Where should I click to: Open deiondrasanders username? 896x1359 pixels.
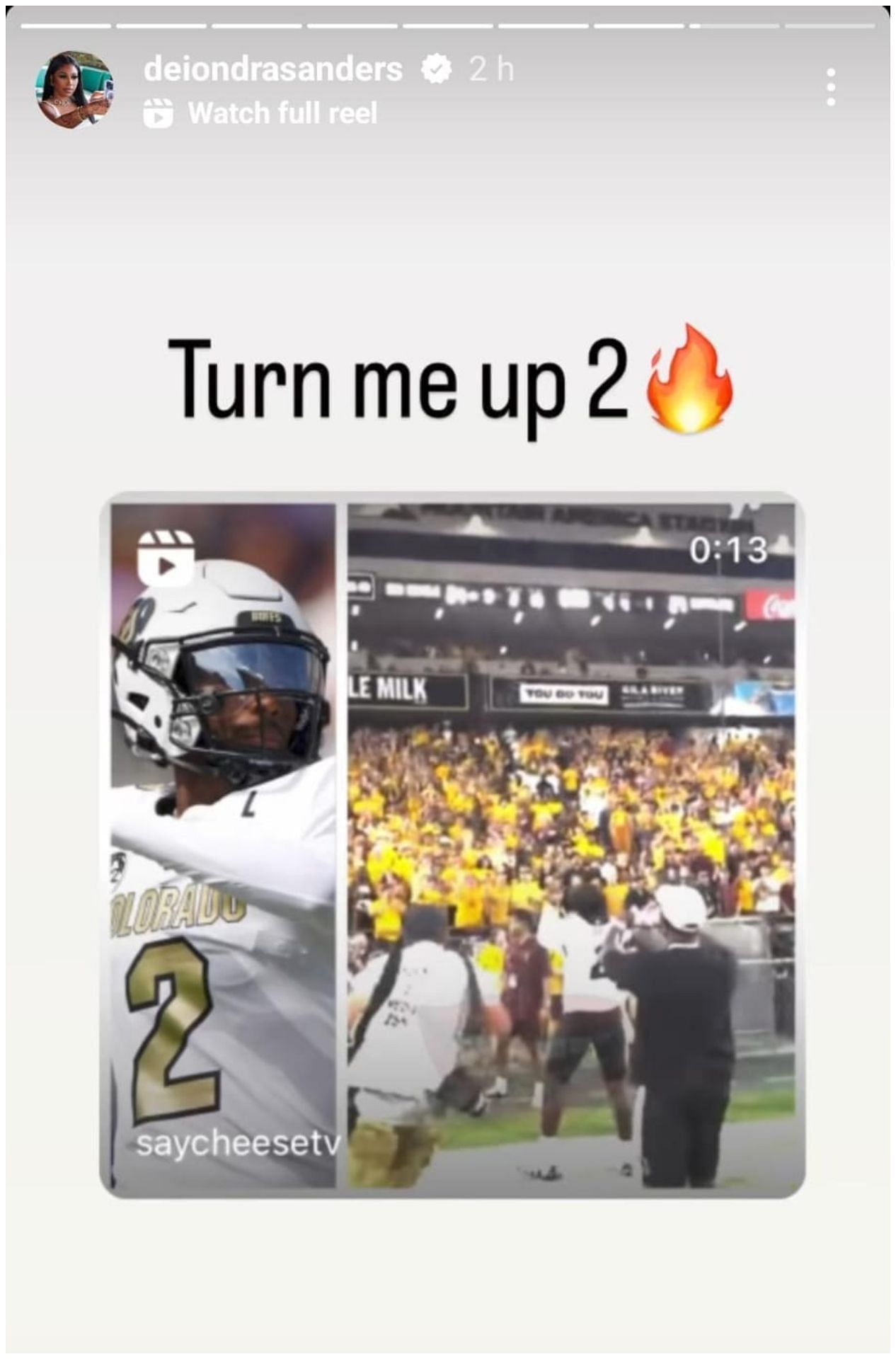(273, 69)
